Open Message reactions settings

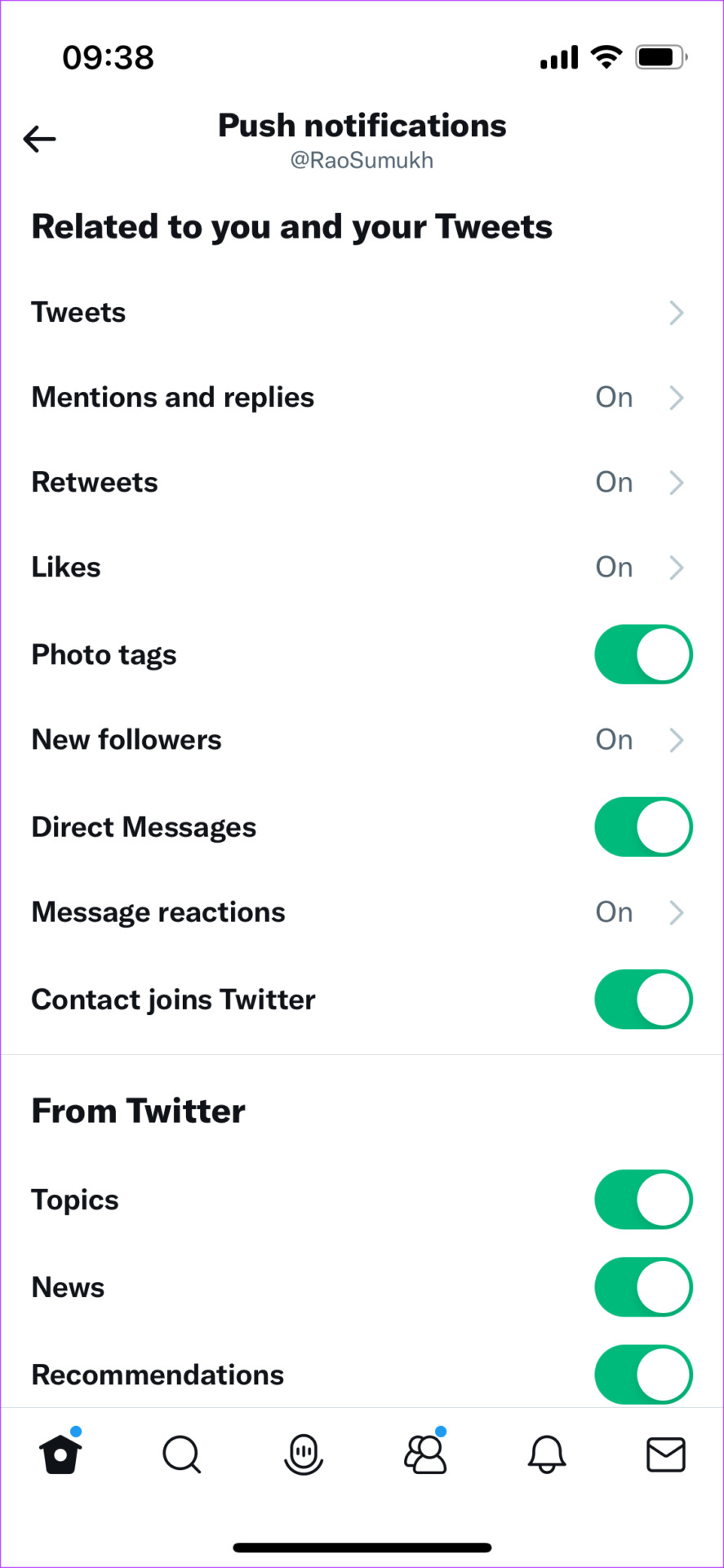click(362, 912)
